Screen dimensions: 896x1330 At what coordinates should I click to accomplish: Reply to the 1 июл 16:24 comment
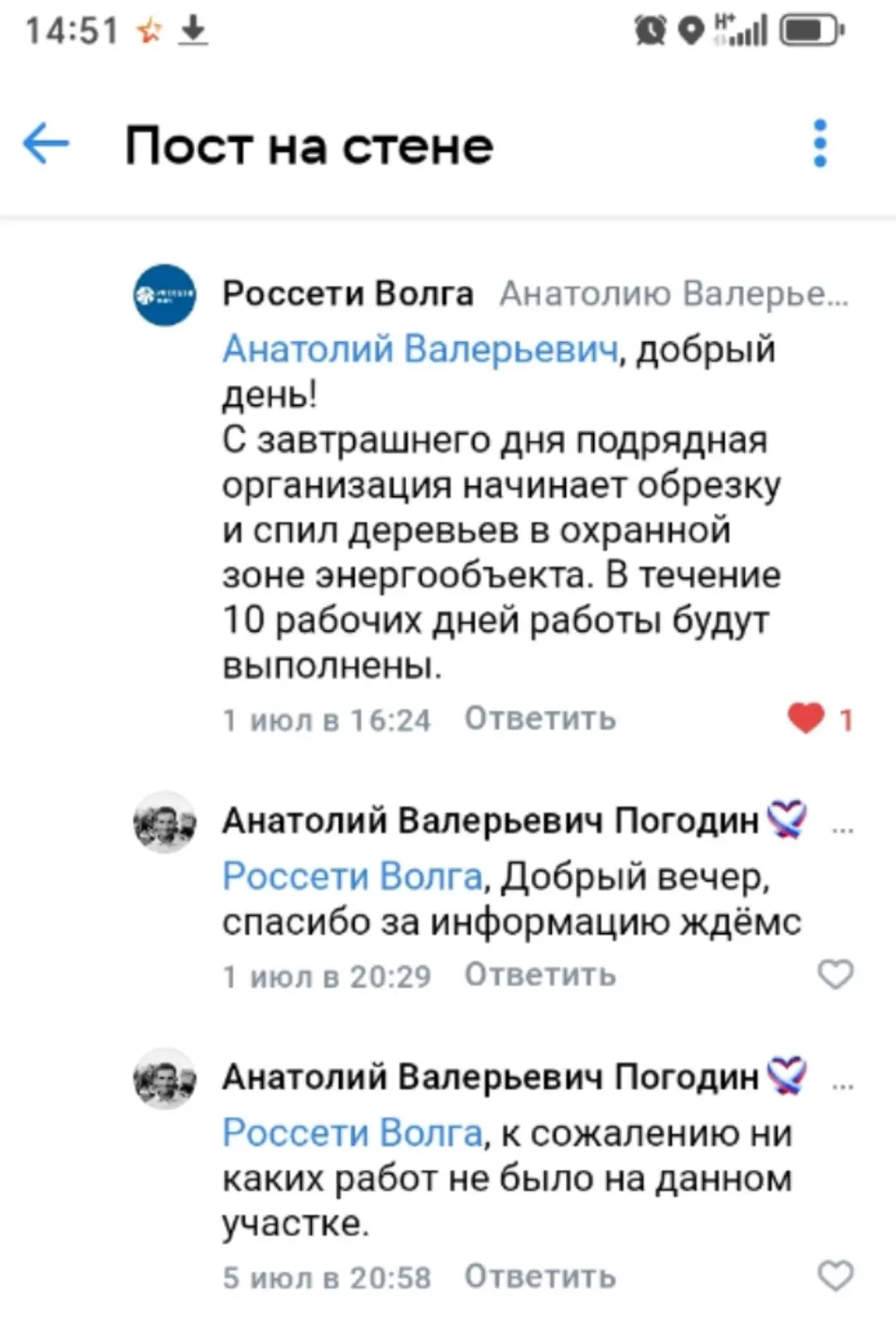[x=540, y=719]
